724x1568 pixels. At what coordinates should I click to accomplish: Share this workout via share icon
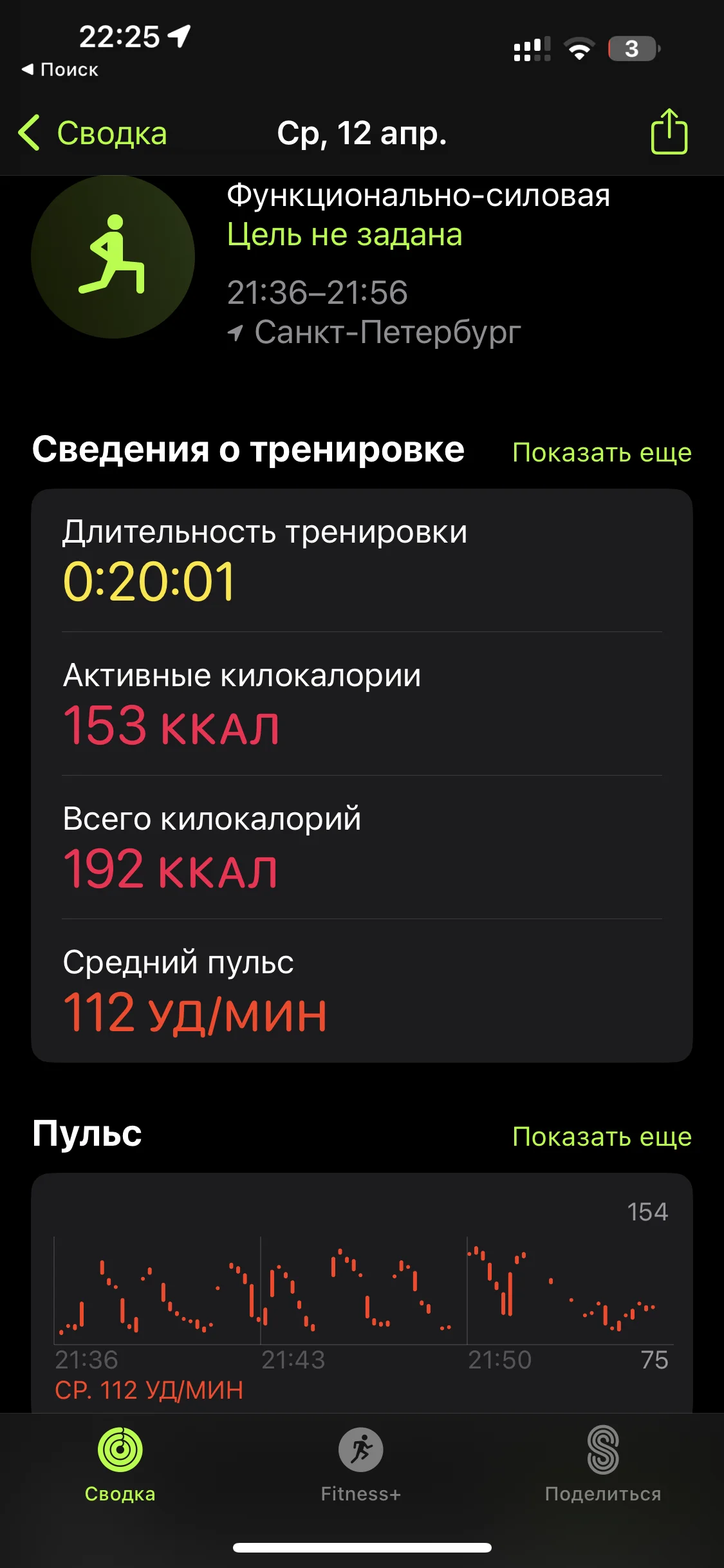669,131
